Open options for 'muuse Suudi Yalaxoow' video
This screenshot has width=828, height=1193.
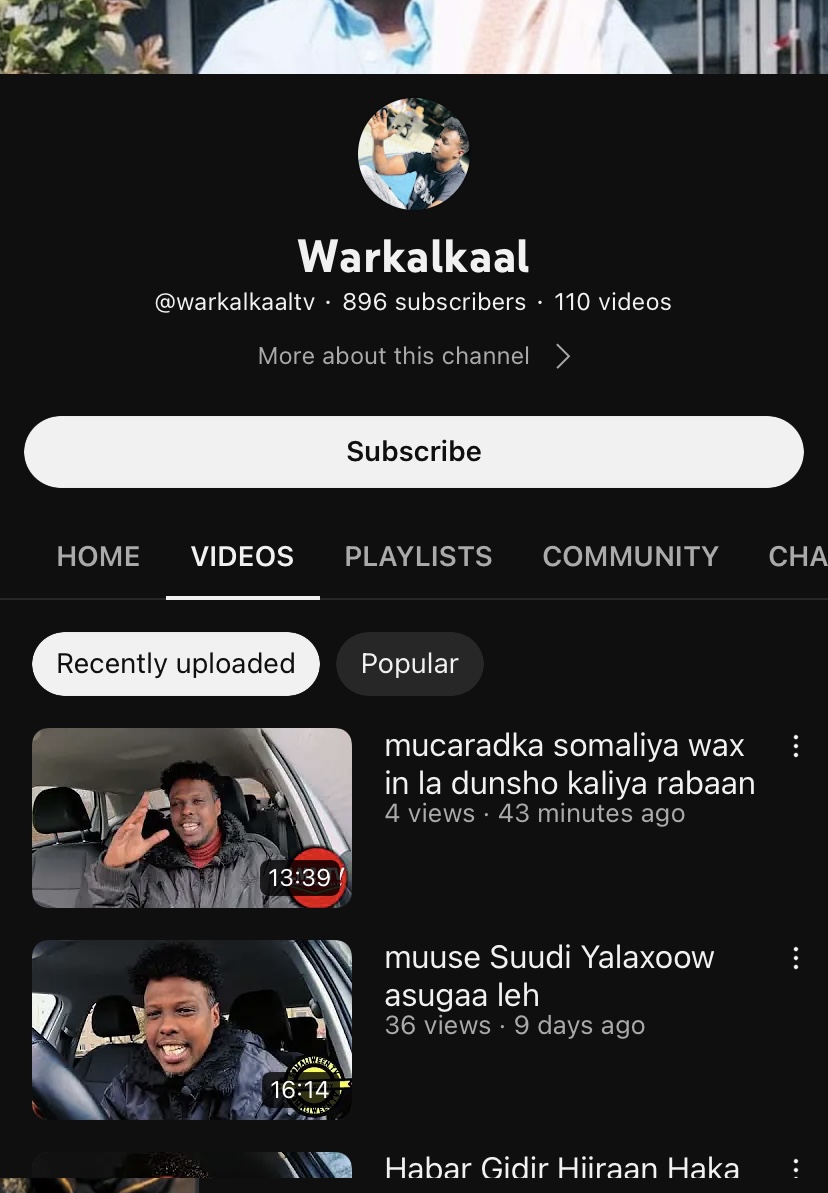[x=796, y=958]
